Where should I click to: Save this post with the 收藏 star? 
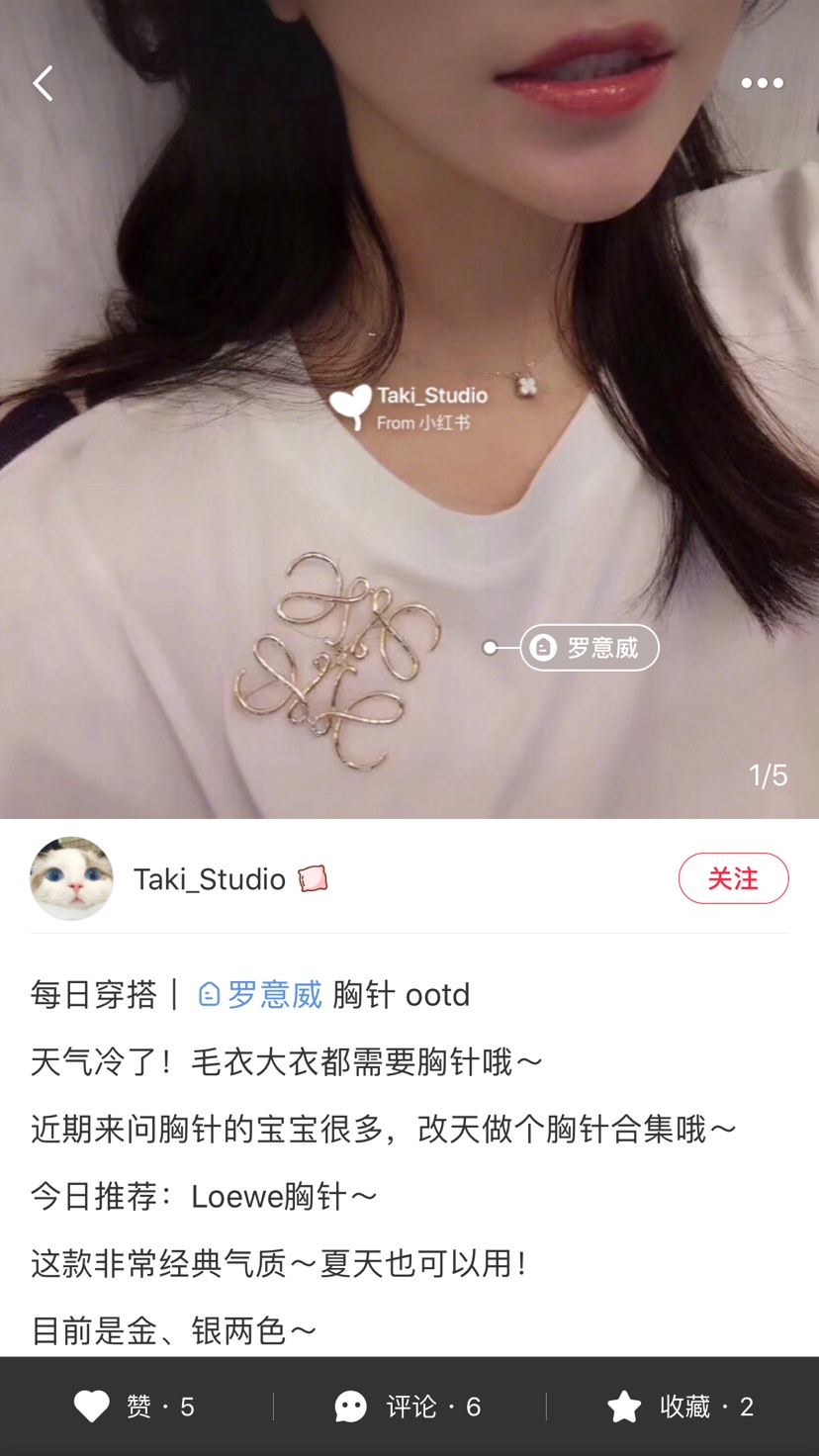click(681, 1407)
